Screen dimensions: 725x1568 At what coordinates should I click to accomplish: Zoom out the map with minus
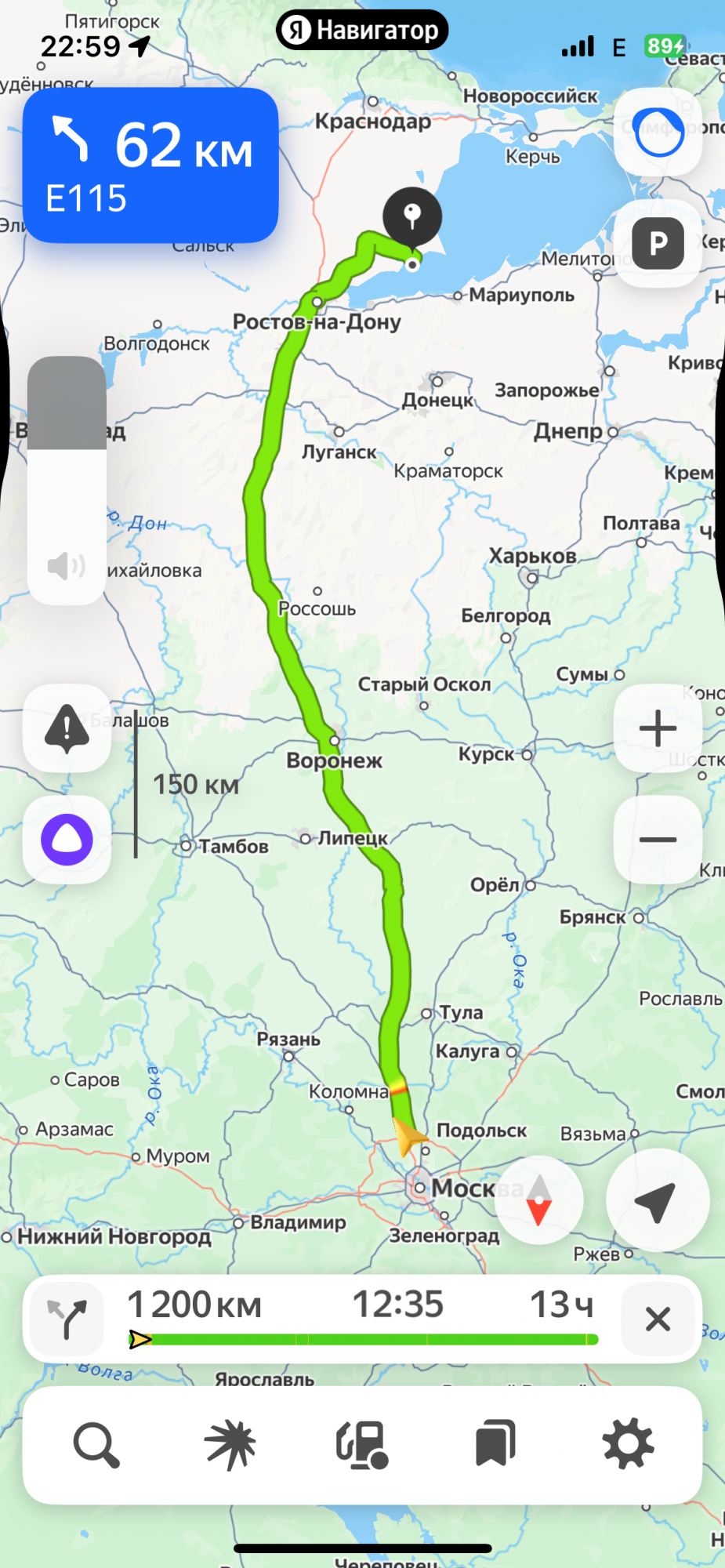coord(658,840)
